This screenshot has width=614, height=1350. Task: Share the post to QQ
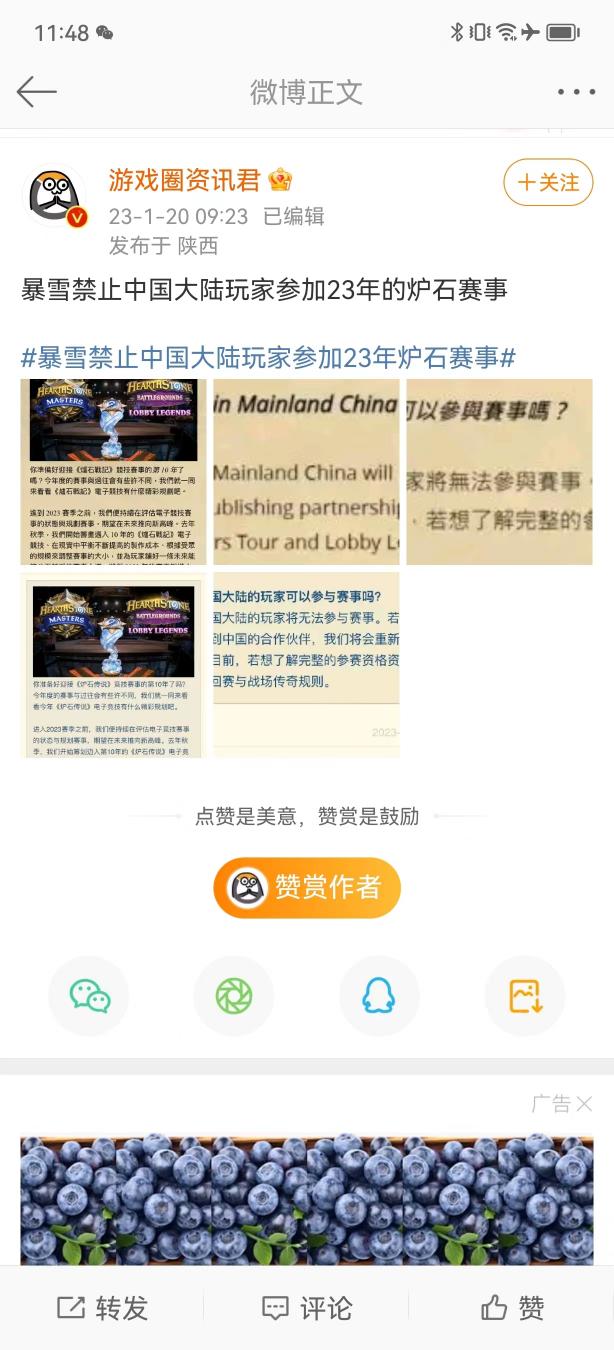pos(379,996)
